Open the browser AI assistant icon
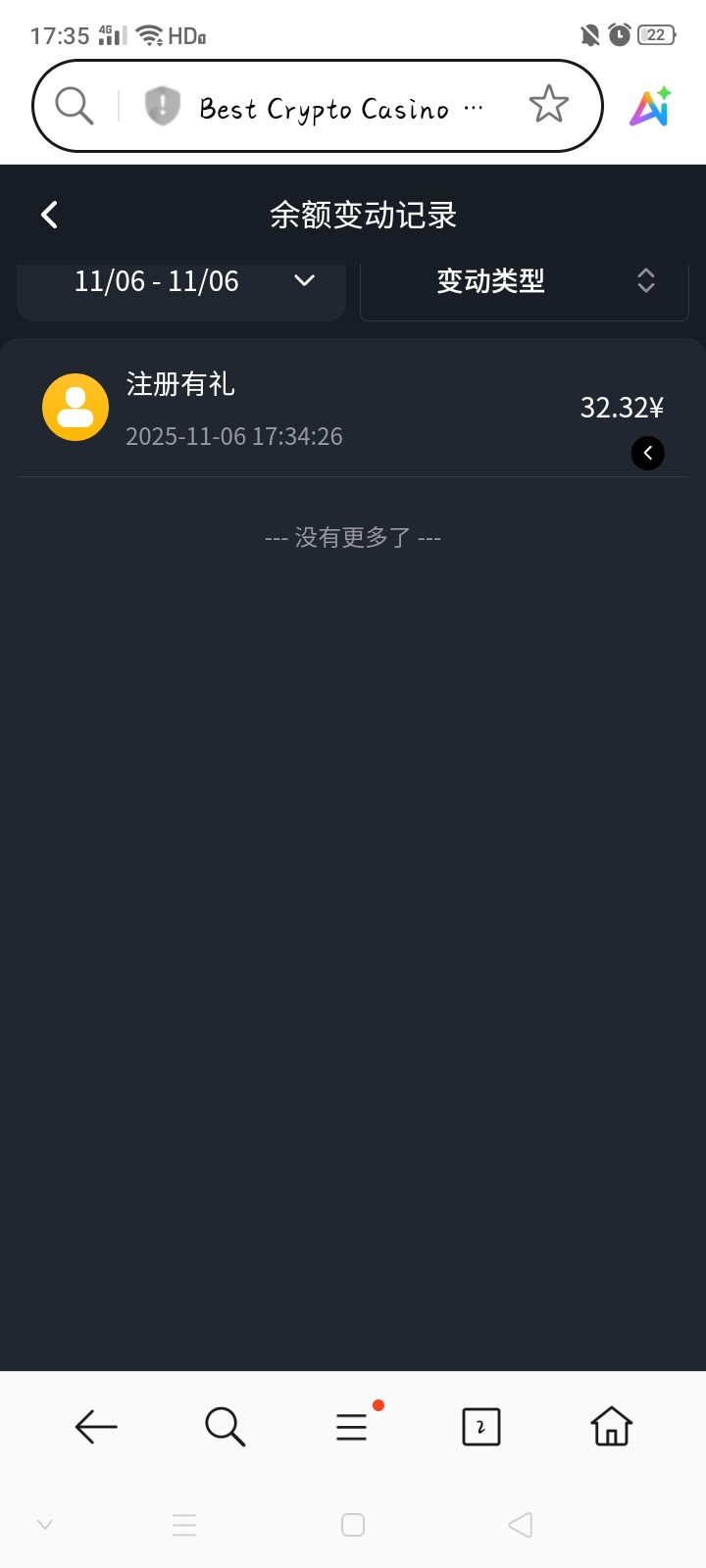706x1568 pixels. click(651, 107)
